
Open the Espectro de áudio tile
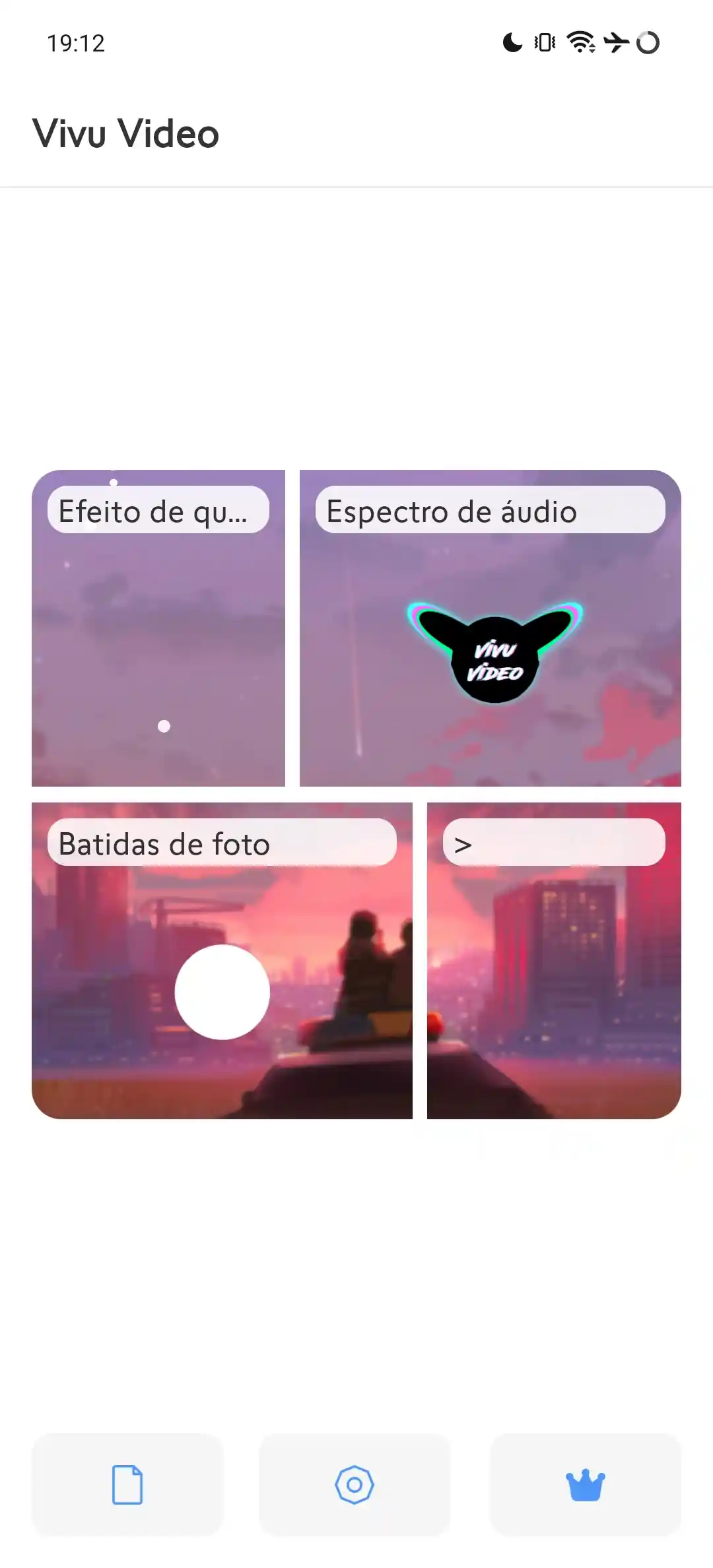tap(490, 628)
